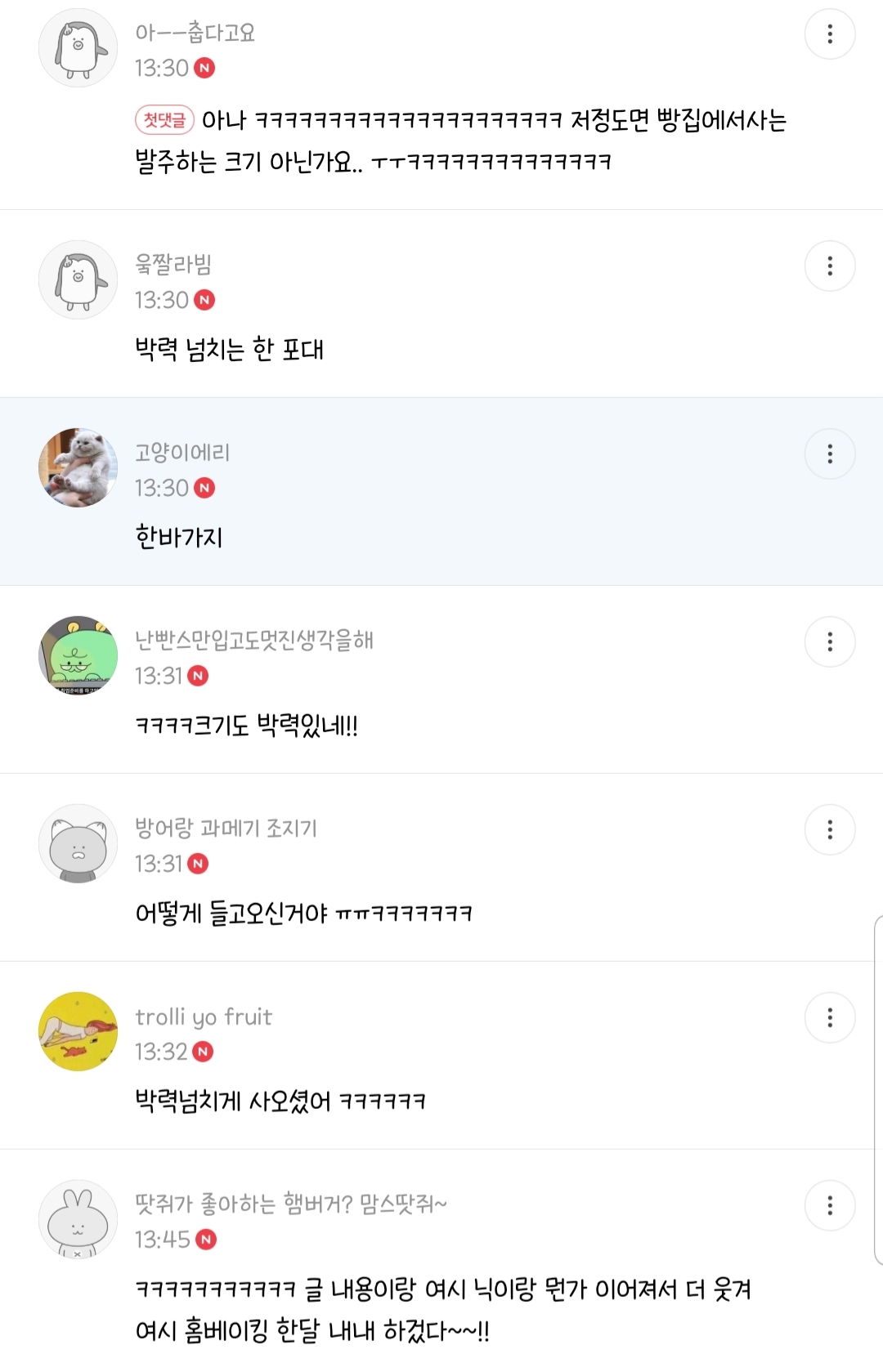Viewport: 883px width, 1372px height.
Task: View 고양이에리's cat profile picture
Action: click(x=78, y=467)
